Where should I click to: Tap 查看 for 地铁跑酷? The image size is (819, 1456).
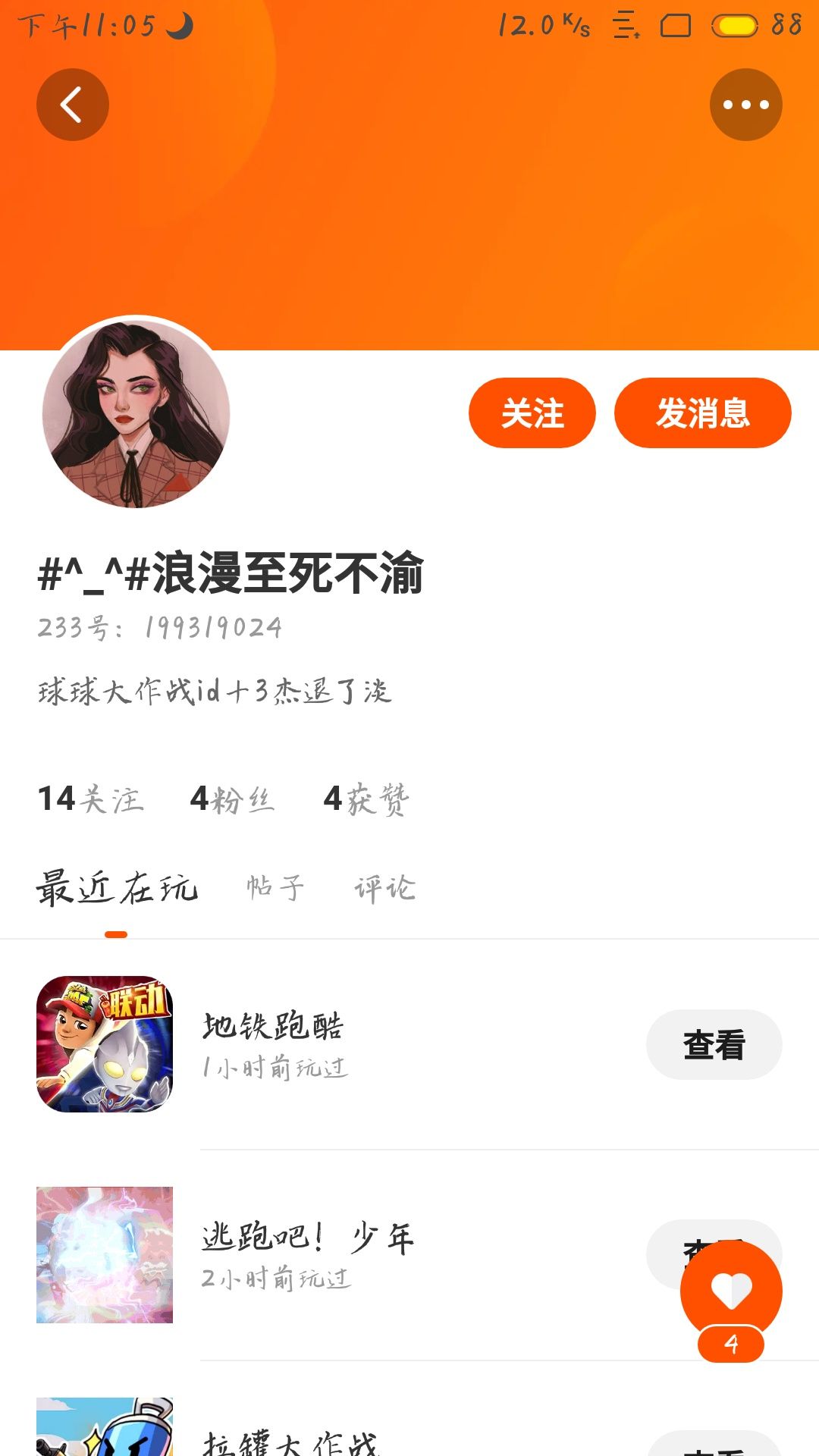(x=714, y=1044)
